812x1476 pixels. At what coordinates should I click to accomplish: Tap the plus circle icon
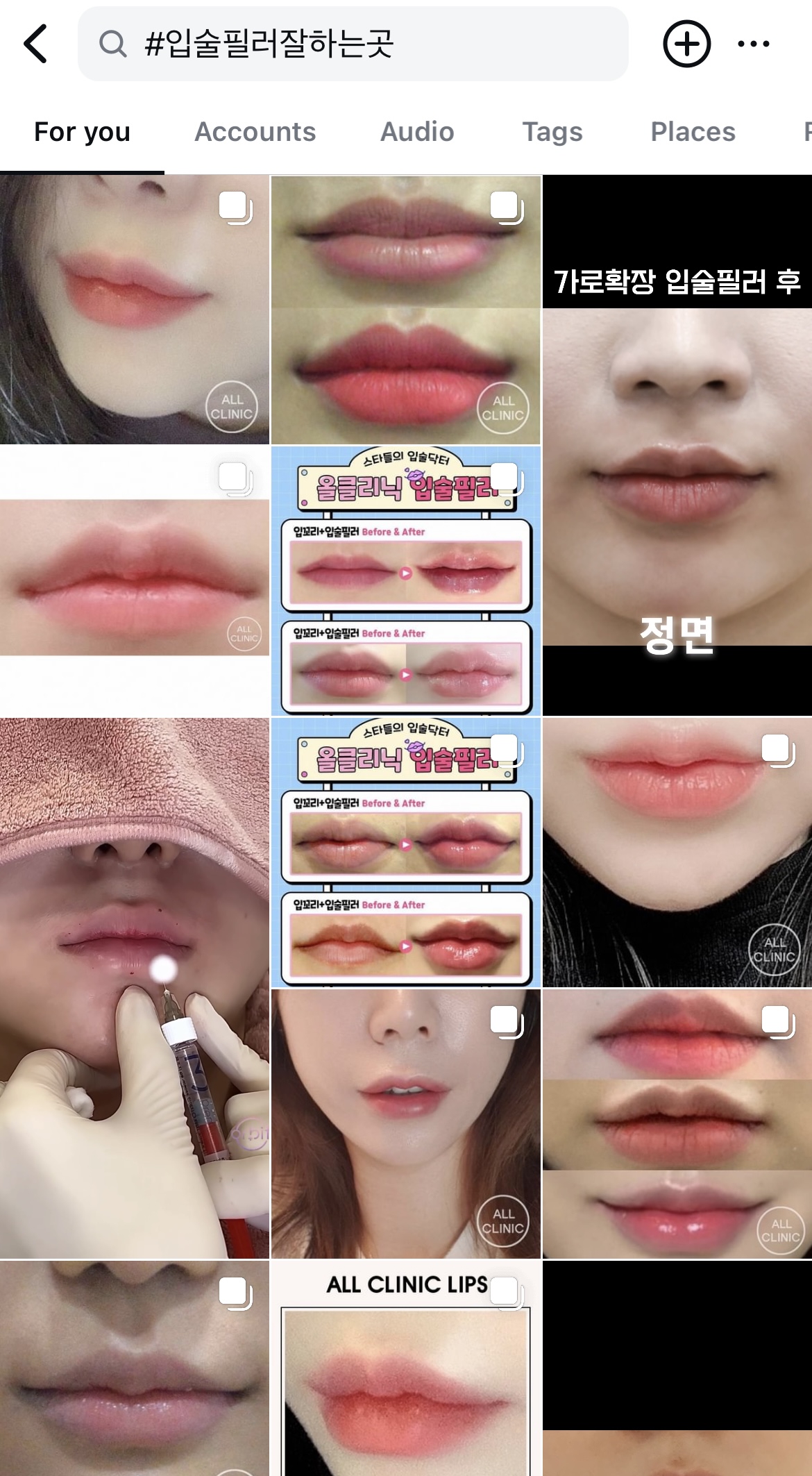pyautogui.click(x=686, y=44)
